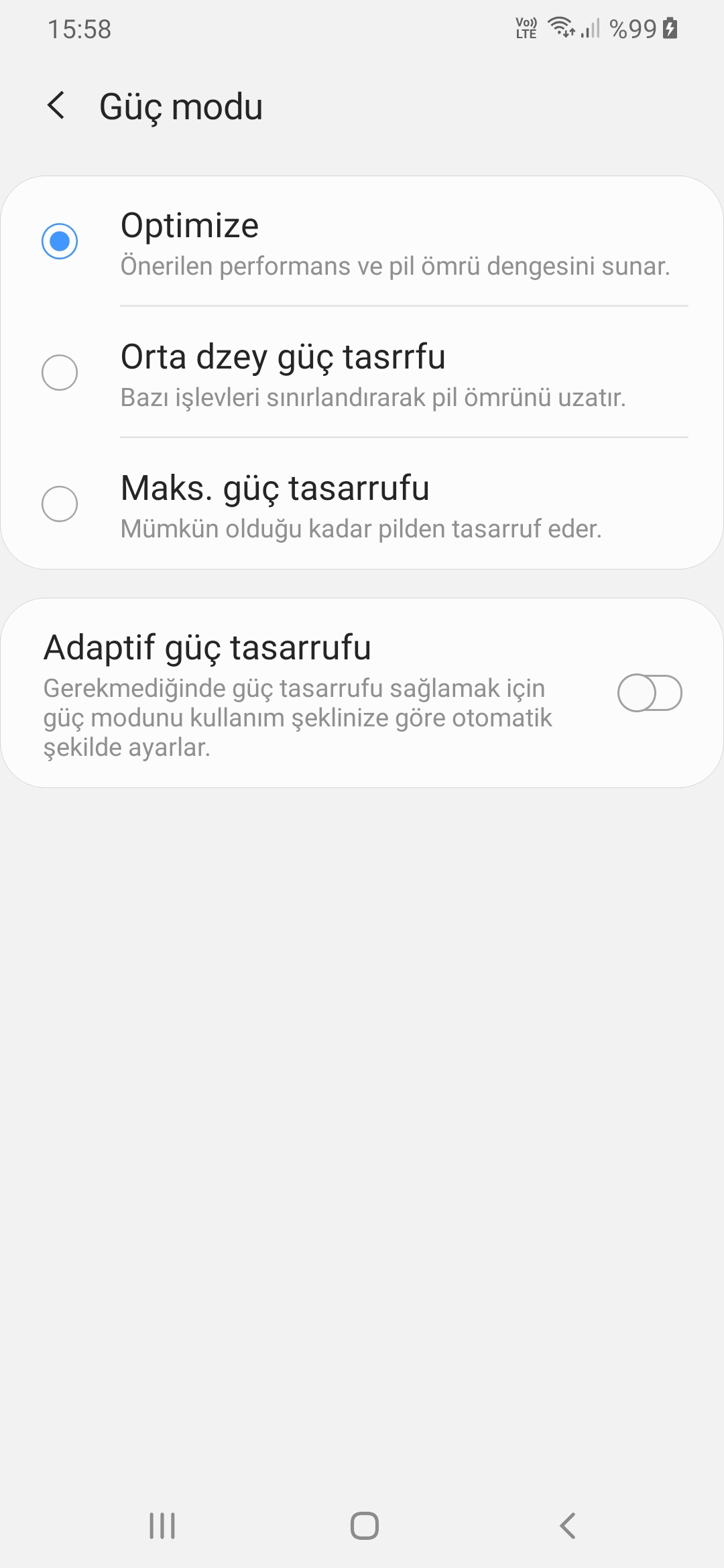The image size is (724, 1568).
Task: Go back from Güç modu screen
Action: (57, 106)
